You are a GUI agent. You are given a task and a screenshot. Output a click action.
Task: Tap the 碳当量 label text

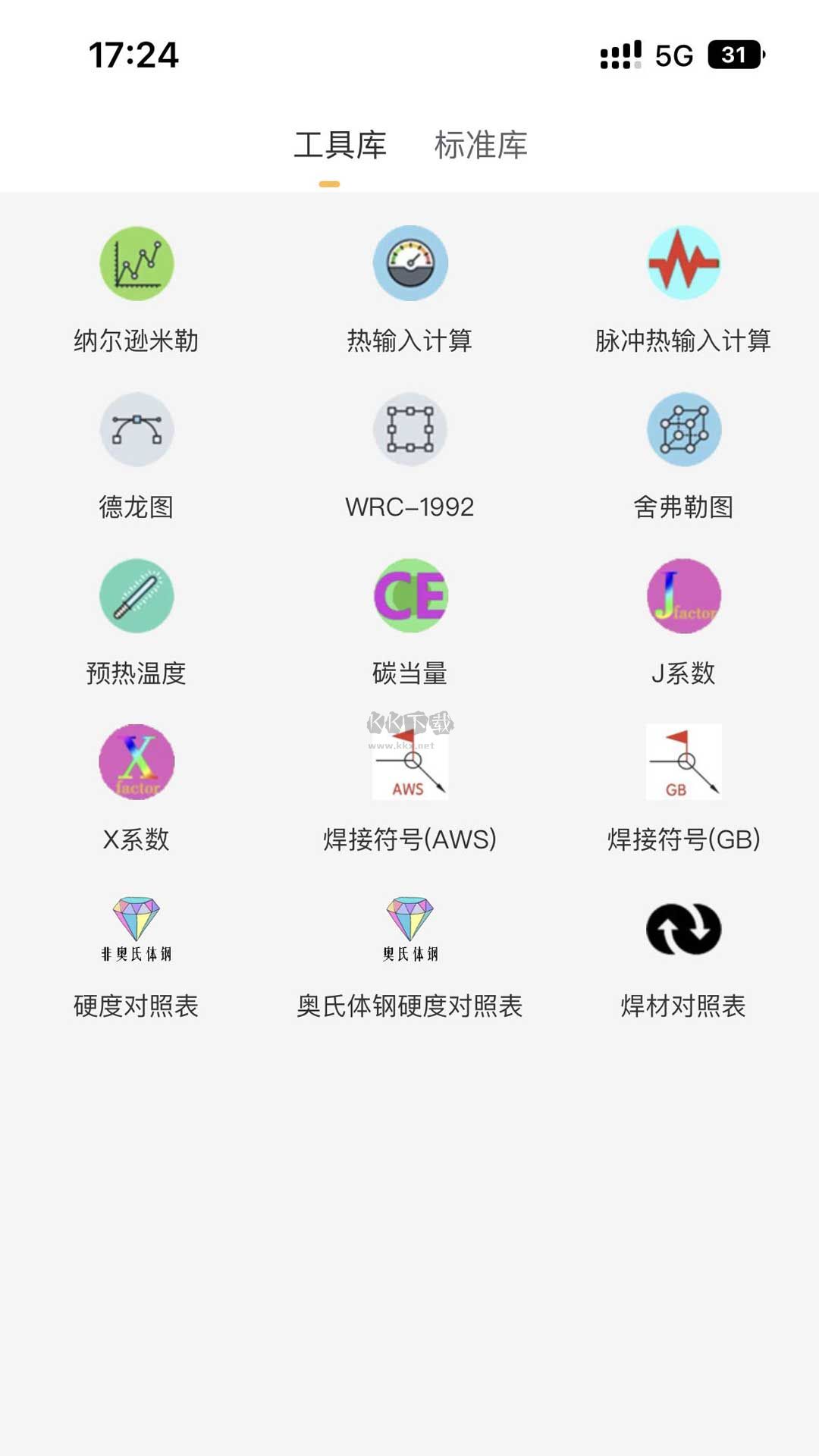coord(409,673)
